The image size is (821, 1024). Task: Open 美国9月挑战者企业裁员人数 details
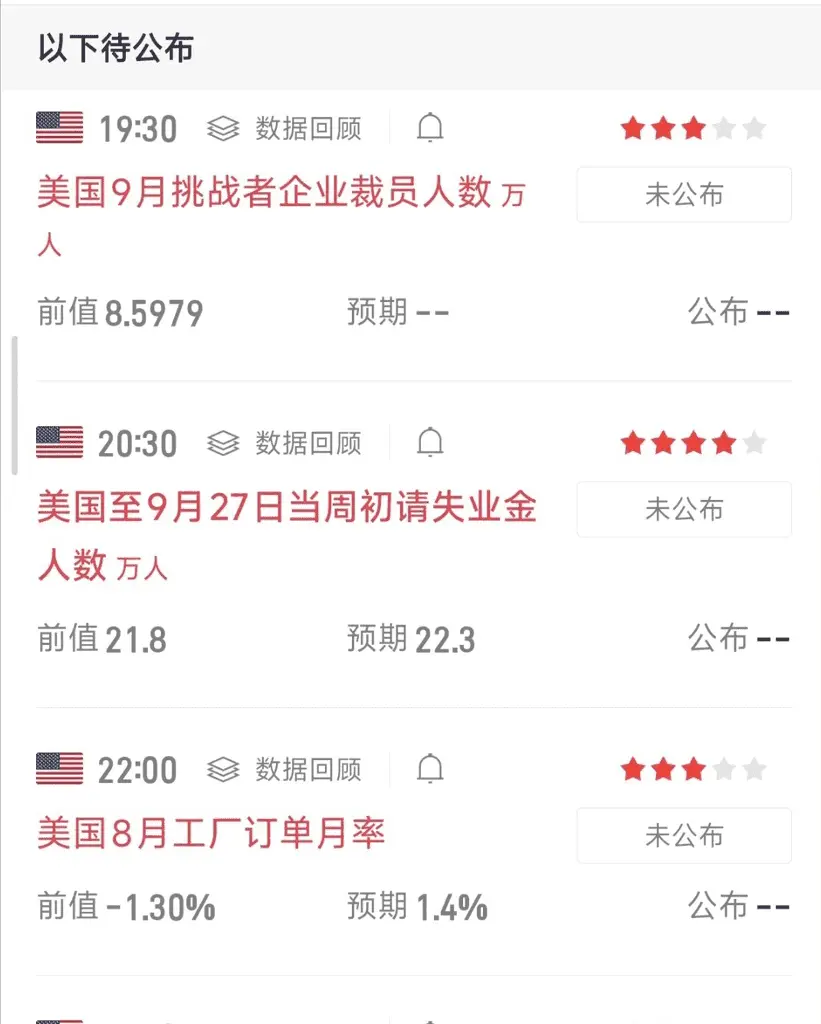click(x=282, y=217)
